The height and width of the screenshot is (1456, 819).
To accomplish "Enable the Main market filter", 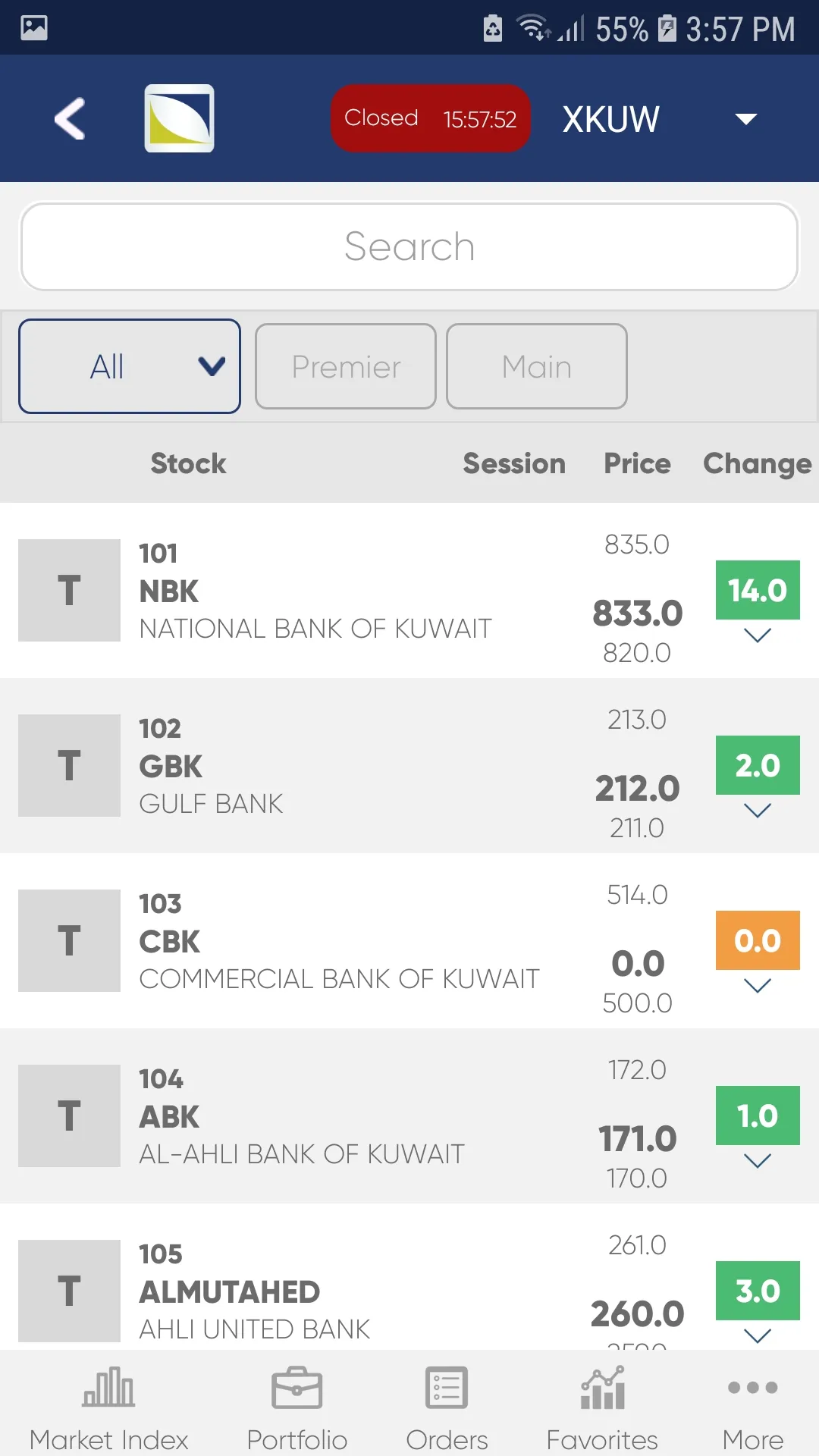I will [536, 366].
